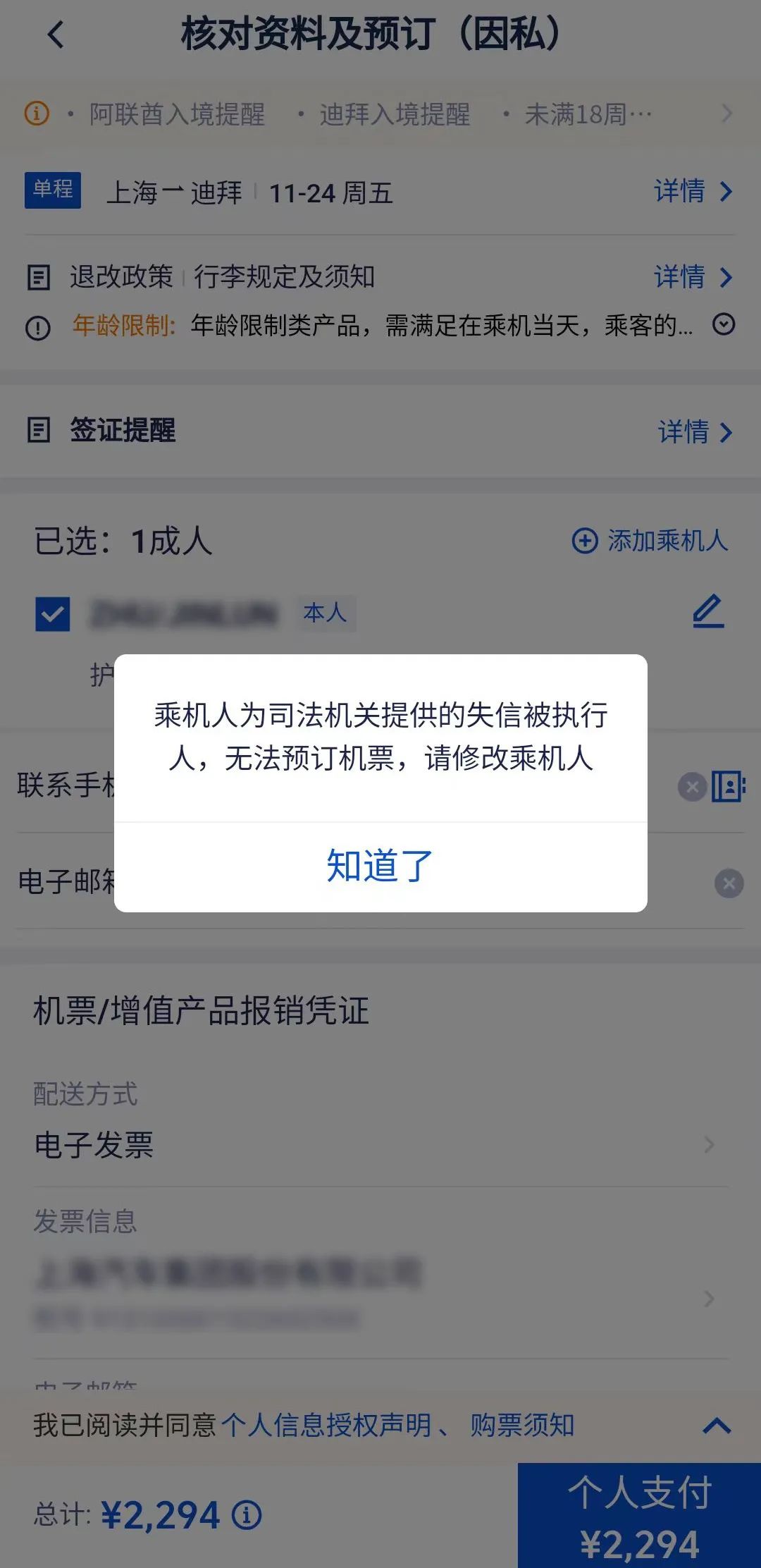Open the 个人信息授权声明 link
761x1568 pixels.
326,1425
